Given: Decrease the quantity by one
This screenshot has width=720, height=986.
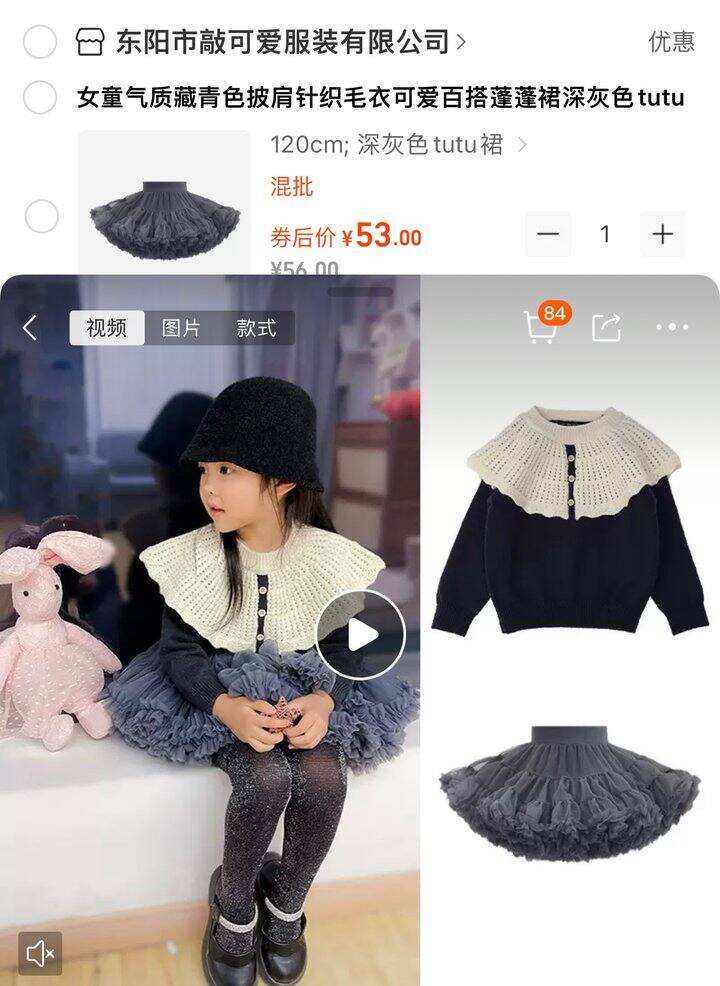Looking at the screenshot, I should coord(548,234).
